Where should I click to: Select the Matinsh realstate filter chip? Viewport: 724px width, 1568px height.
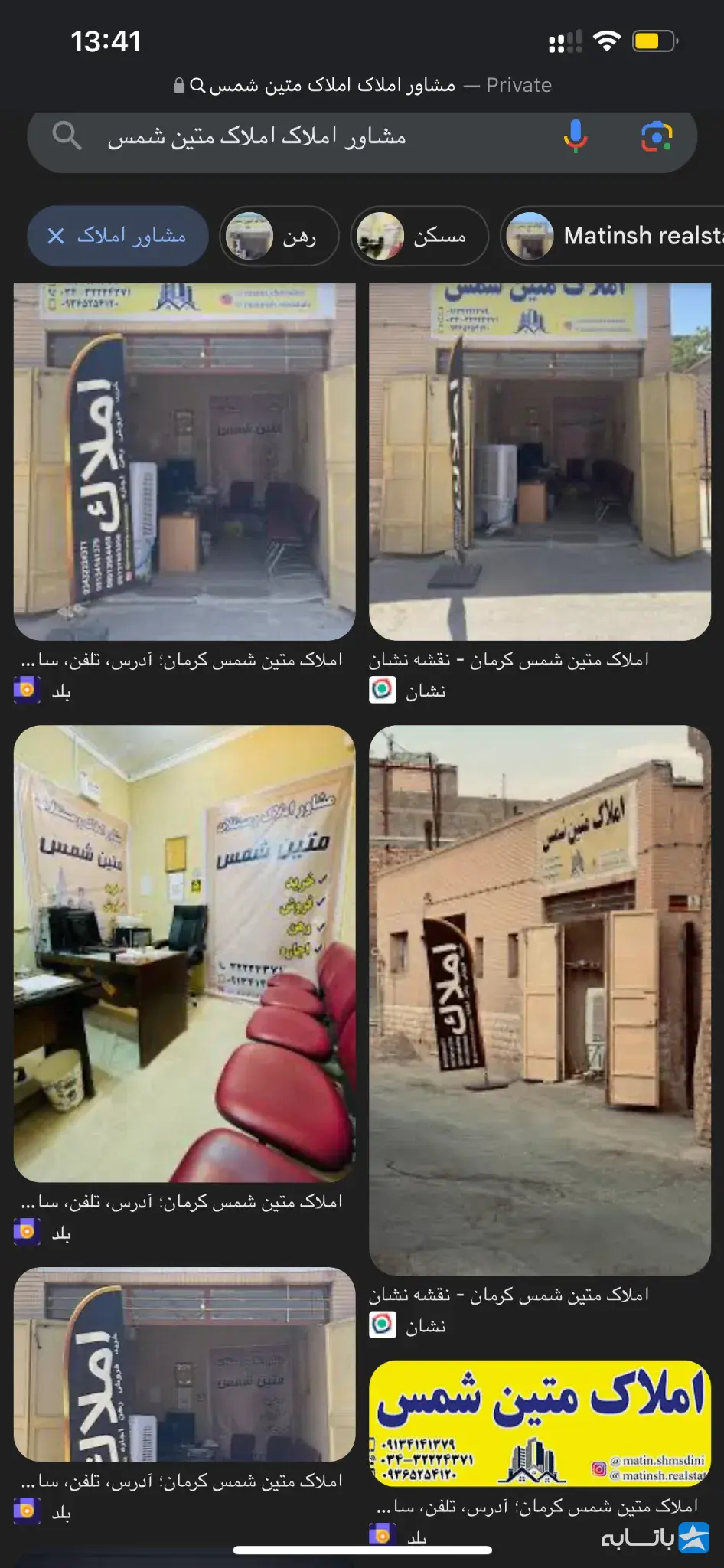tap(612, 236)
